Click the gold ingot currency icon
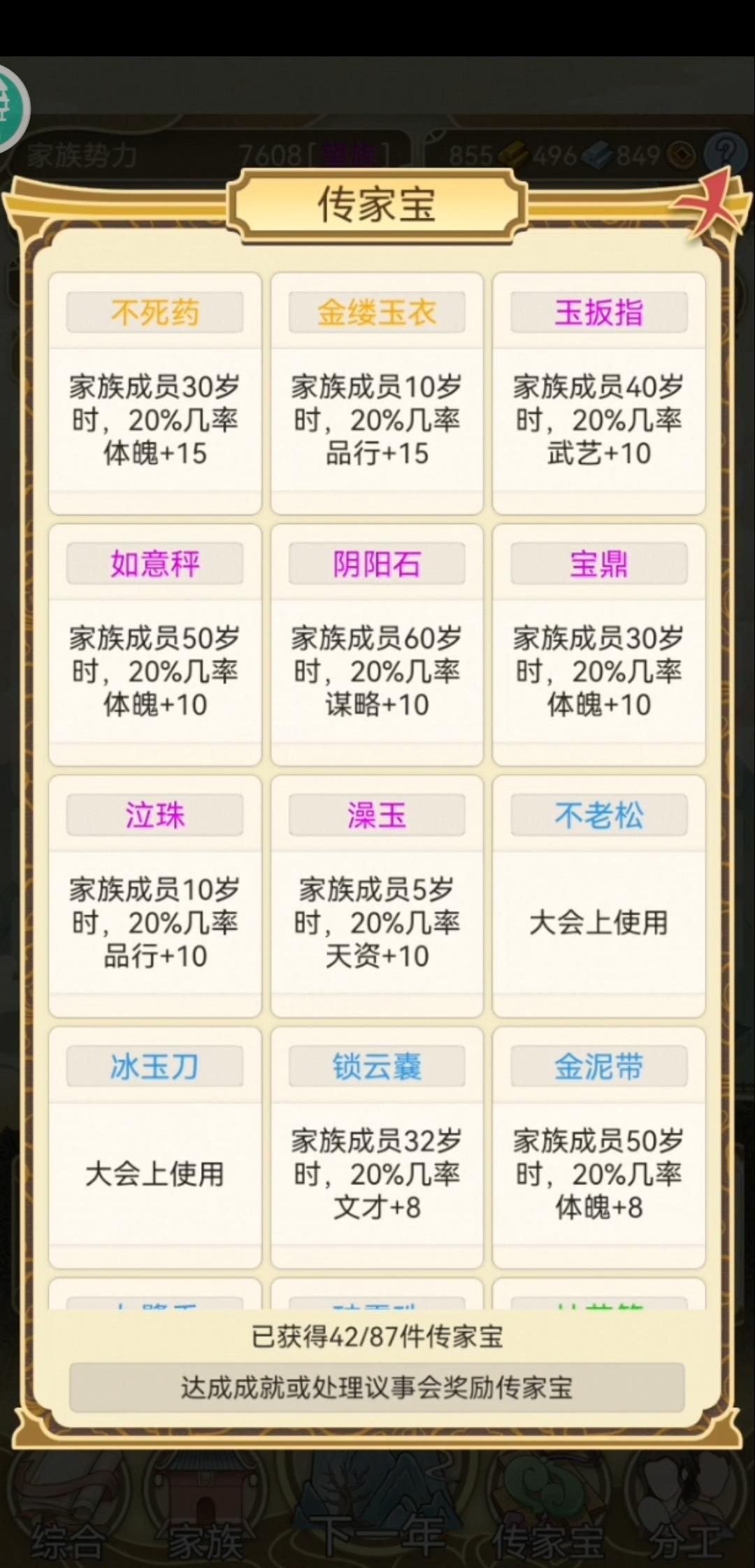 pos(515,154)
